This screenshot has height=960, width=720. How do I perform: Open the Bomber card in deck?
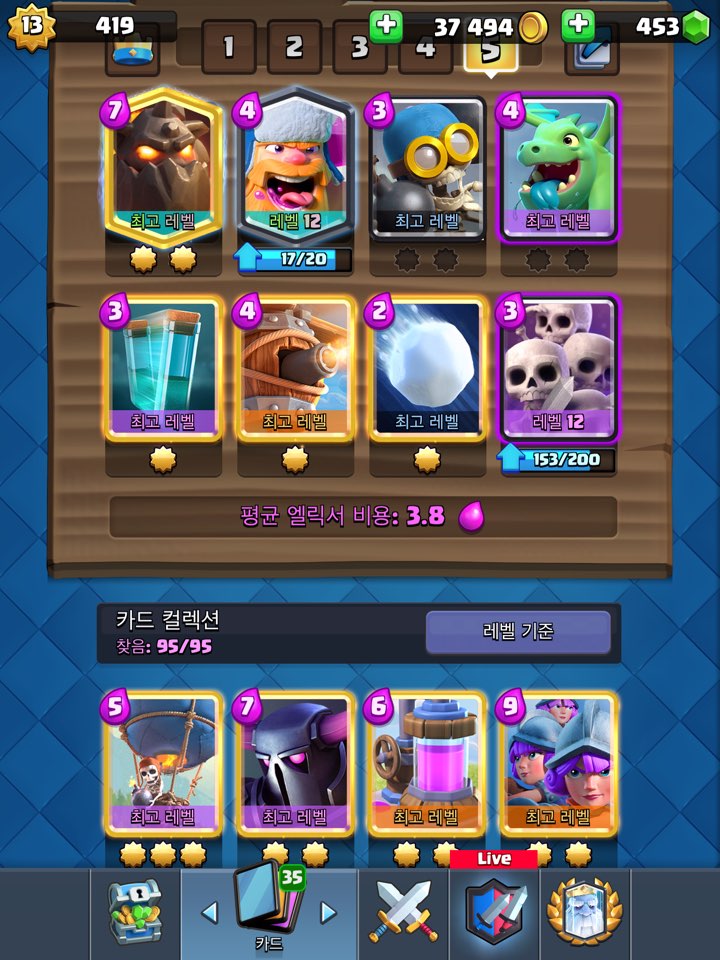tap(427, 167)
